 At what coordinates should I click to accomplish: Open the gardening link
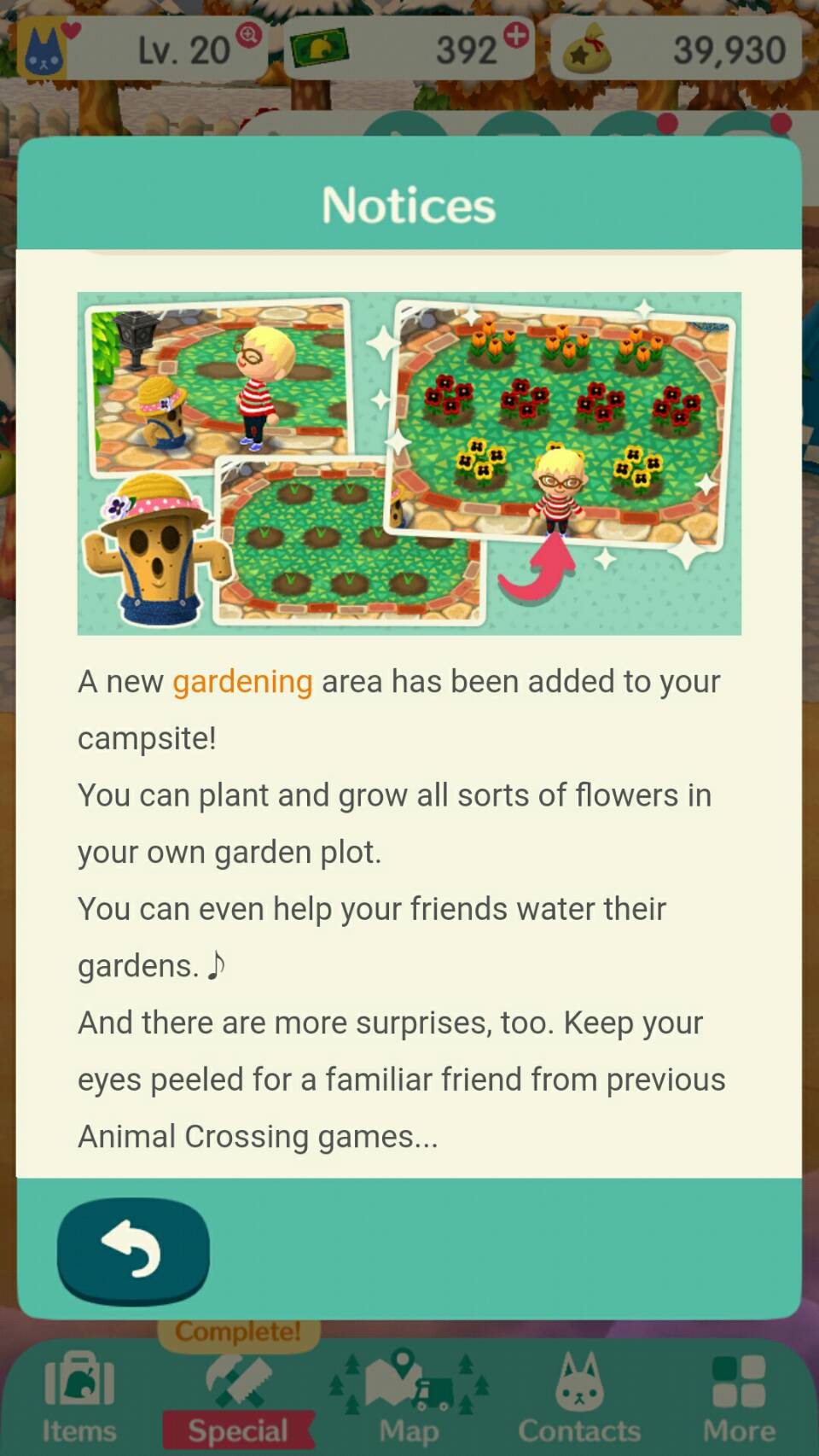click(242, 681)
